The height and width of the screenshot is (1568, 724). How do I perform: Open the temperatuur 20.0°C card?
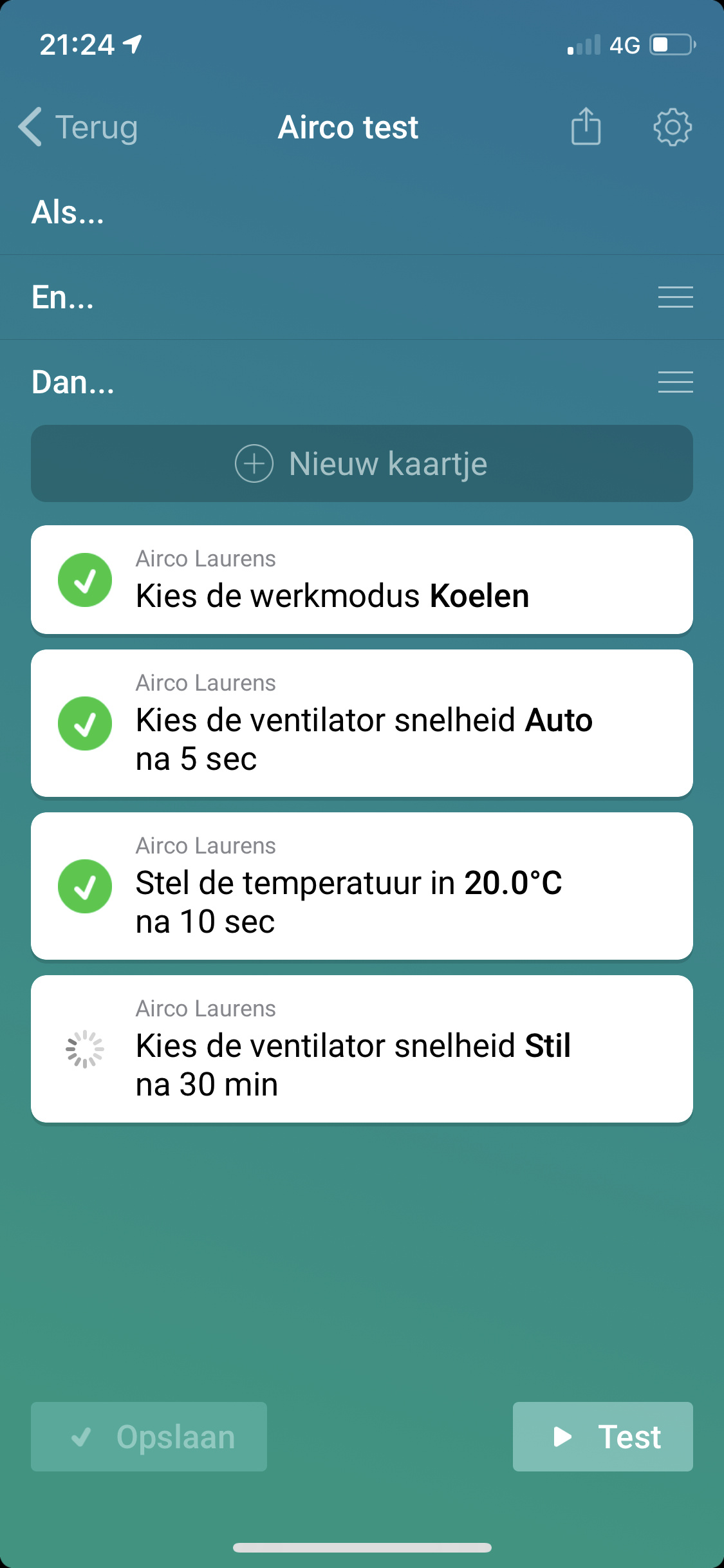tap(362, 886)
